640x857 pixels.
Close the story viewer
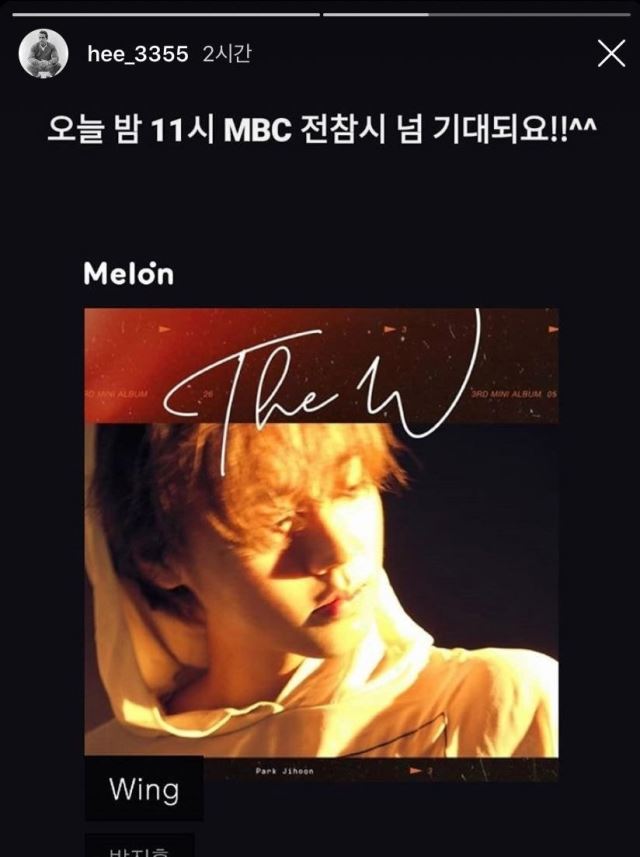click(x=611, y=54)
